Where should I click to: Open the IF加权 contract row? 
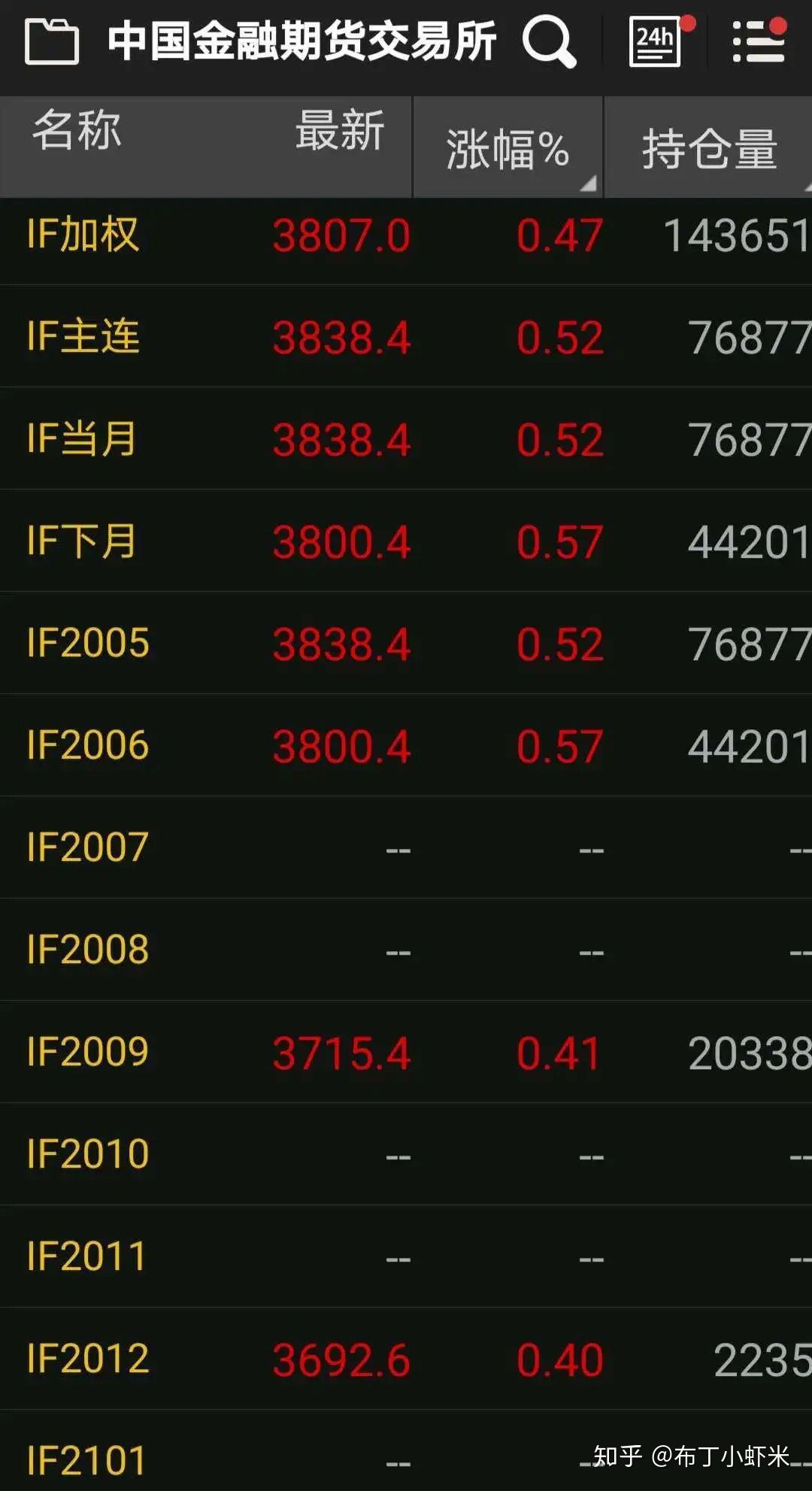coord(406,235)
